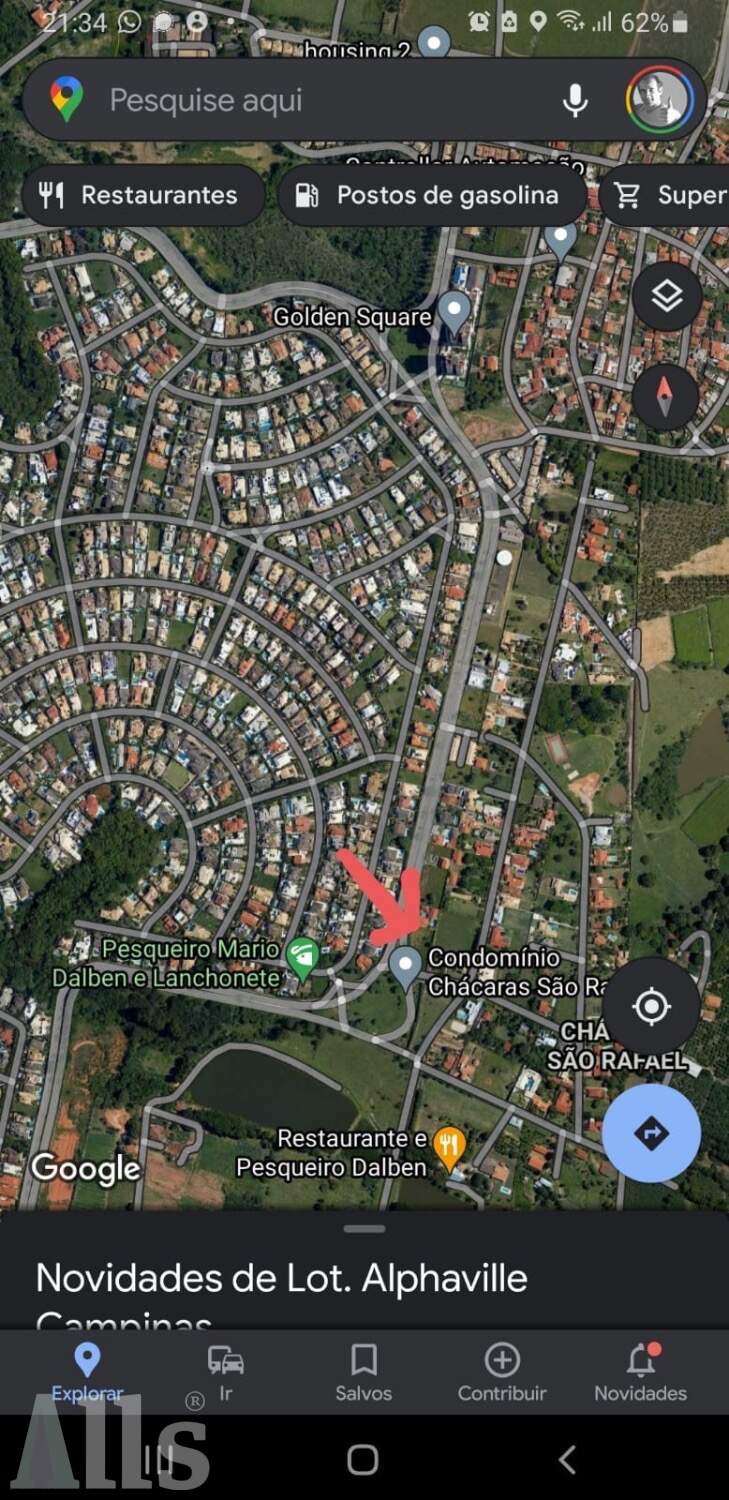Open directions with the blue arrow button
This screenshot has height=1500, width=729.
pyautogui.click(x=652, y=1133)
